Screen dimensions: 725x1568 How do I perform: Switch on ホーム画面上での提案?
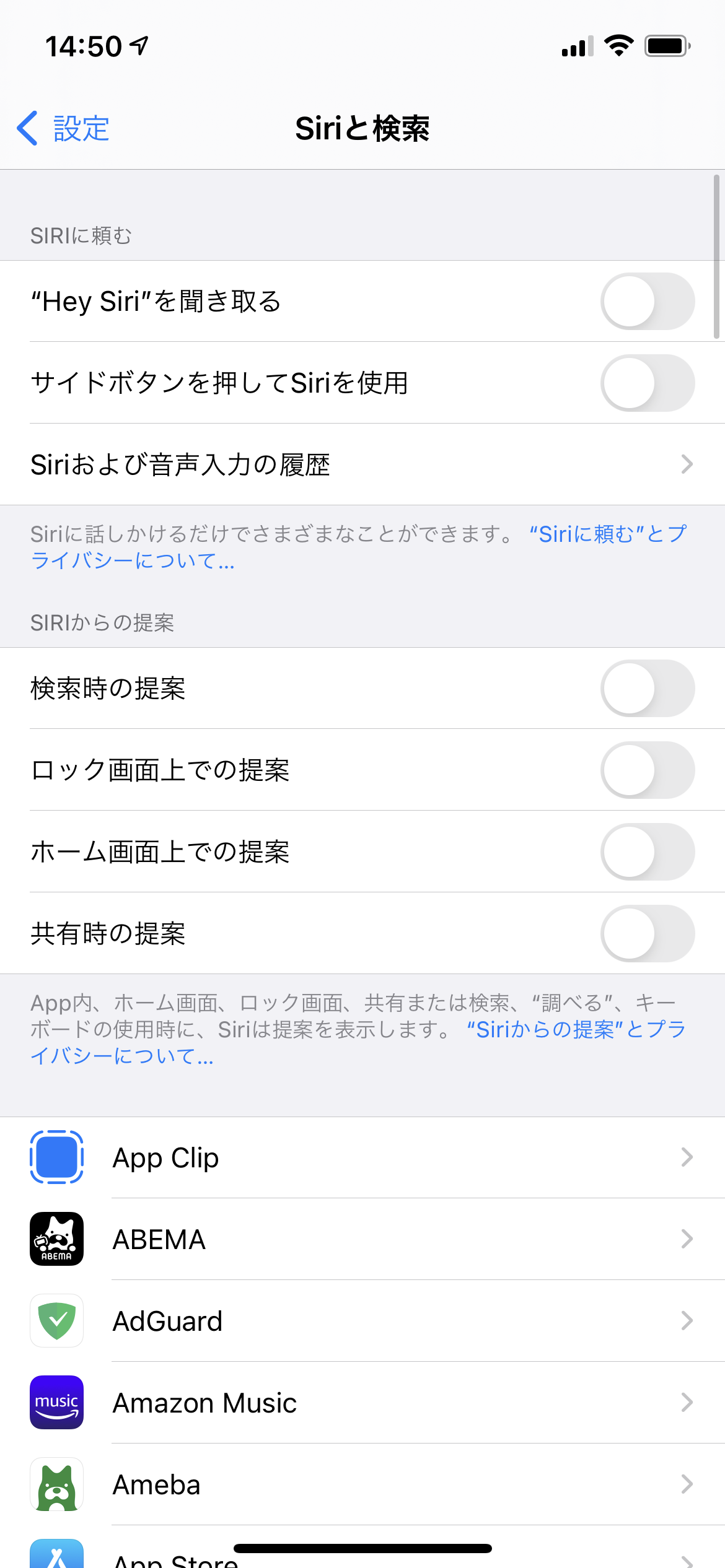pyautogui.click(x=647, y=852)
